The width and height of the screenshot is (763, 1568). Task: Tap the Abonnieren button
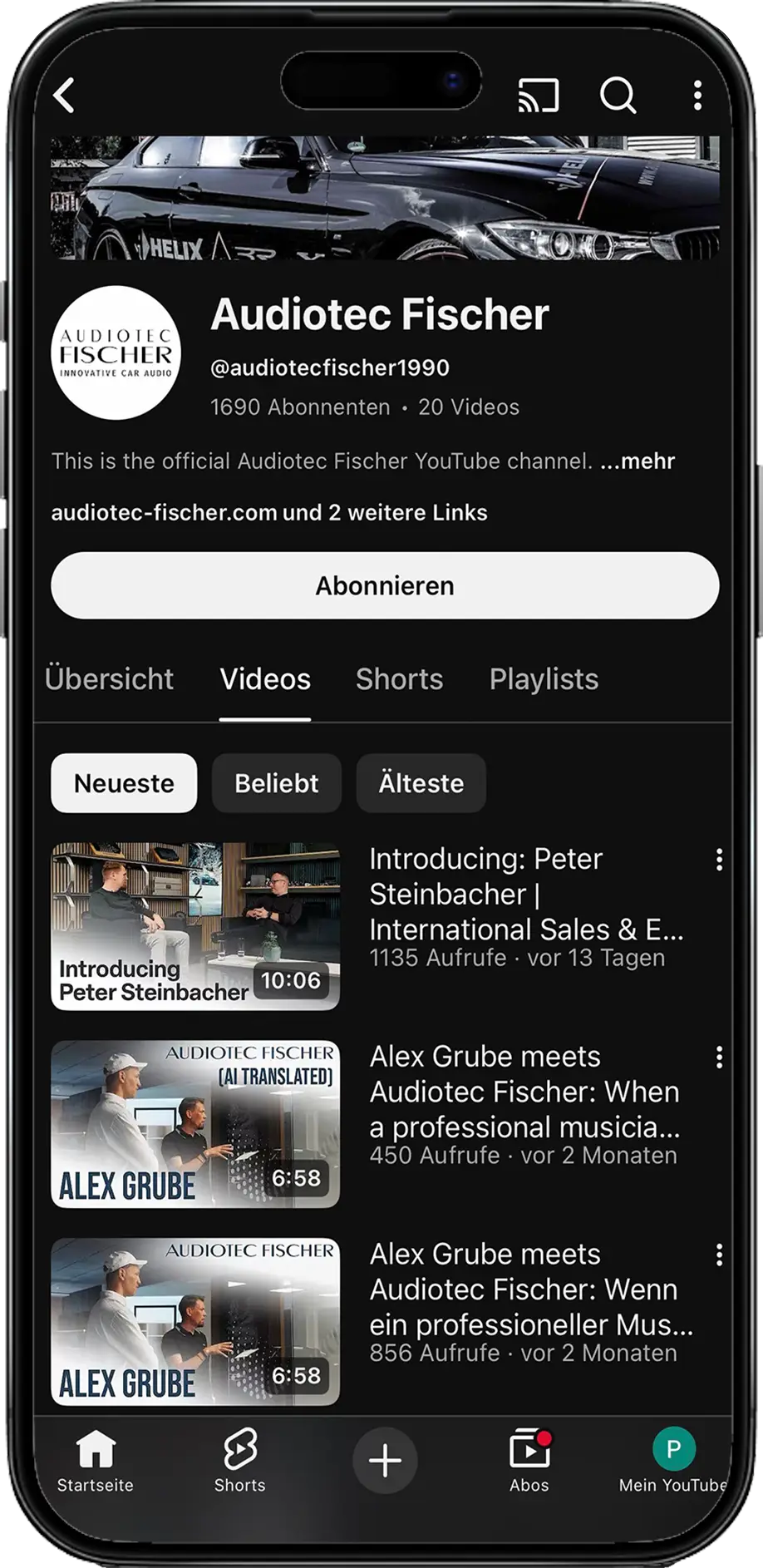click(x=383, y=585)
